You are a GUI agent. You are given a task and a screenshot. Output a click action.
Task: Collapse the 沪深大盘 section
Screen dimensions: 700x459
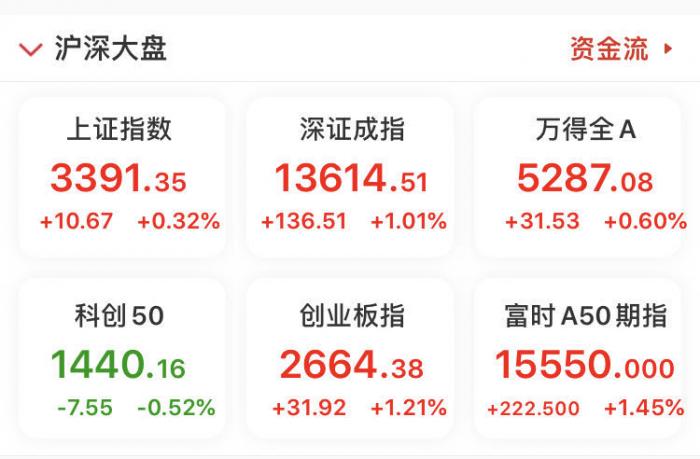(31, 49)
